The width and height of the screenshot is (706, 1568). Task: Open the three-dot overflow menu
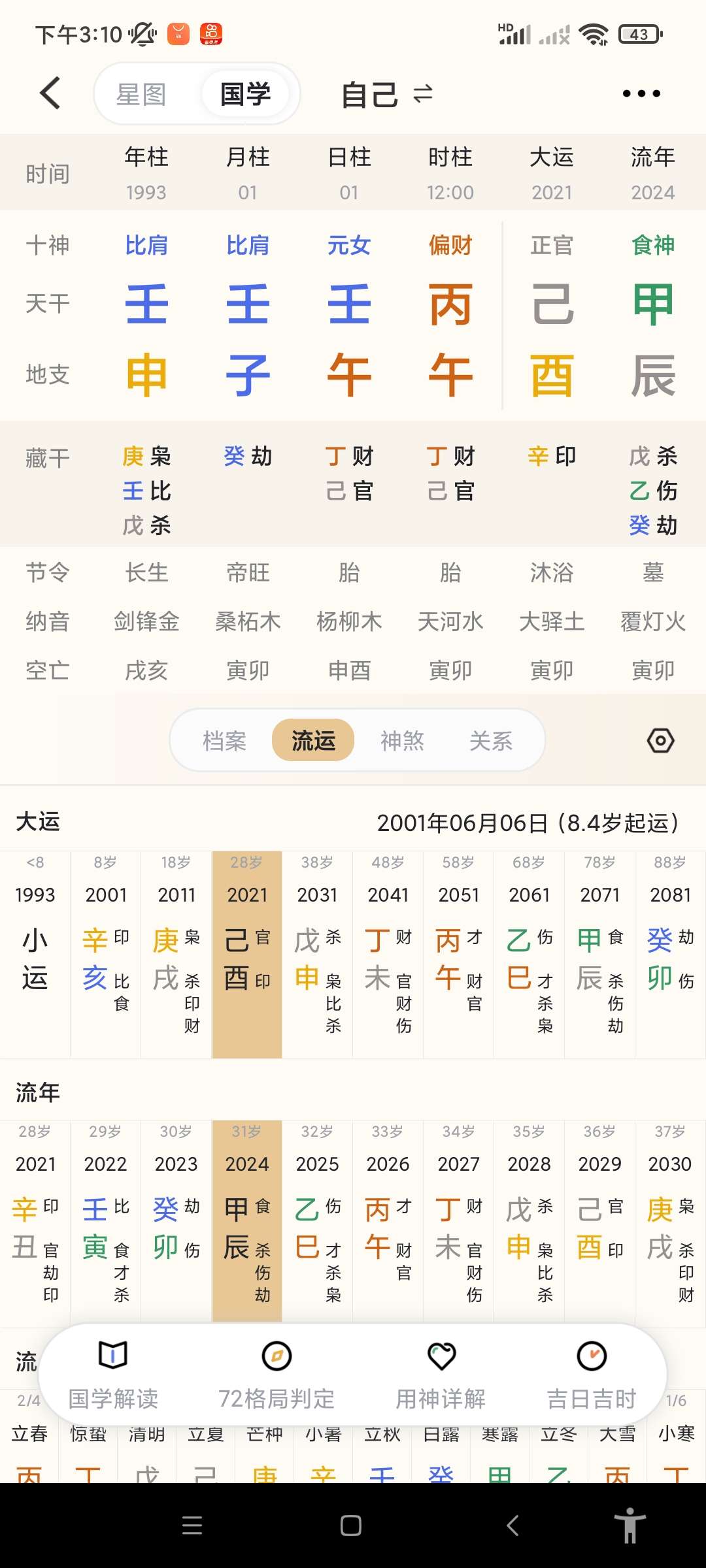641,94
